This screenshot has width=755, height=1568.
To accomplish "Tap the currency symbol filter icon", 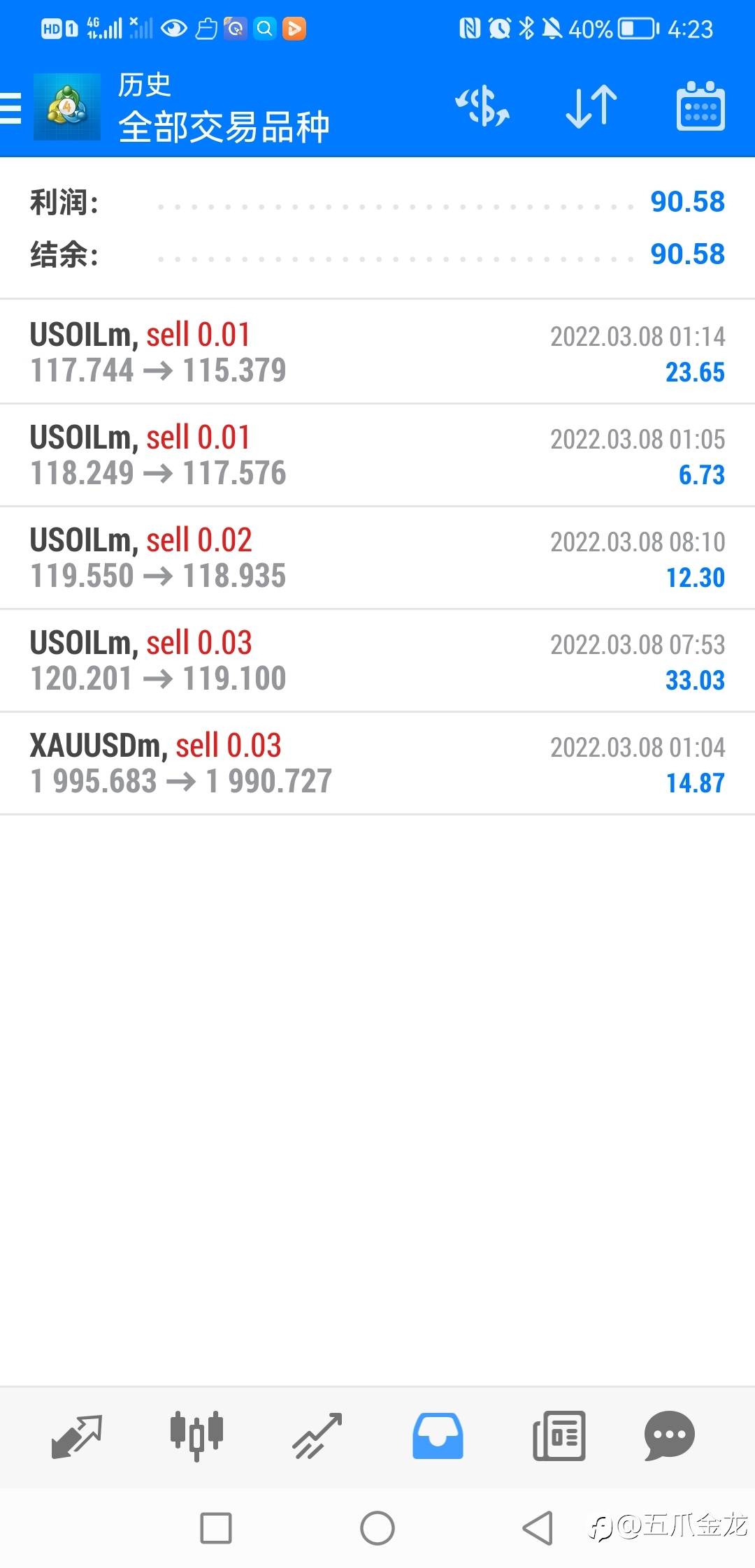I will 482,107.
